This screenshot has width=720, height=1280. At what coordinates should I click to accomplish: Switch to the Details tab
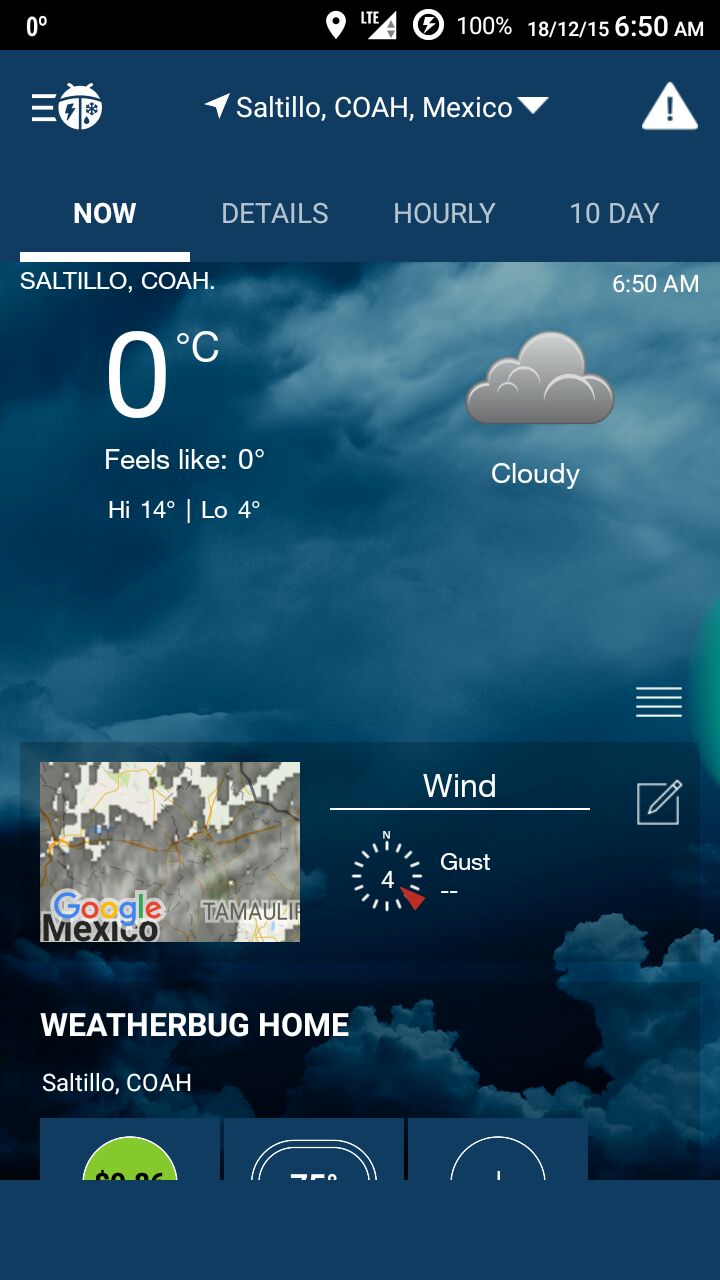[x=275, y=213]
